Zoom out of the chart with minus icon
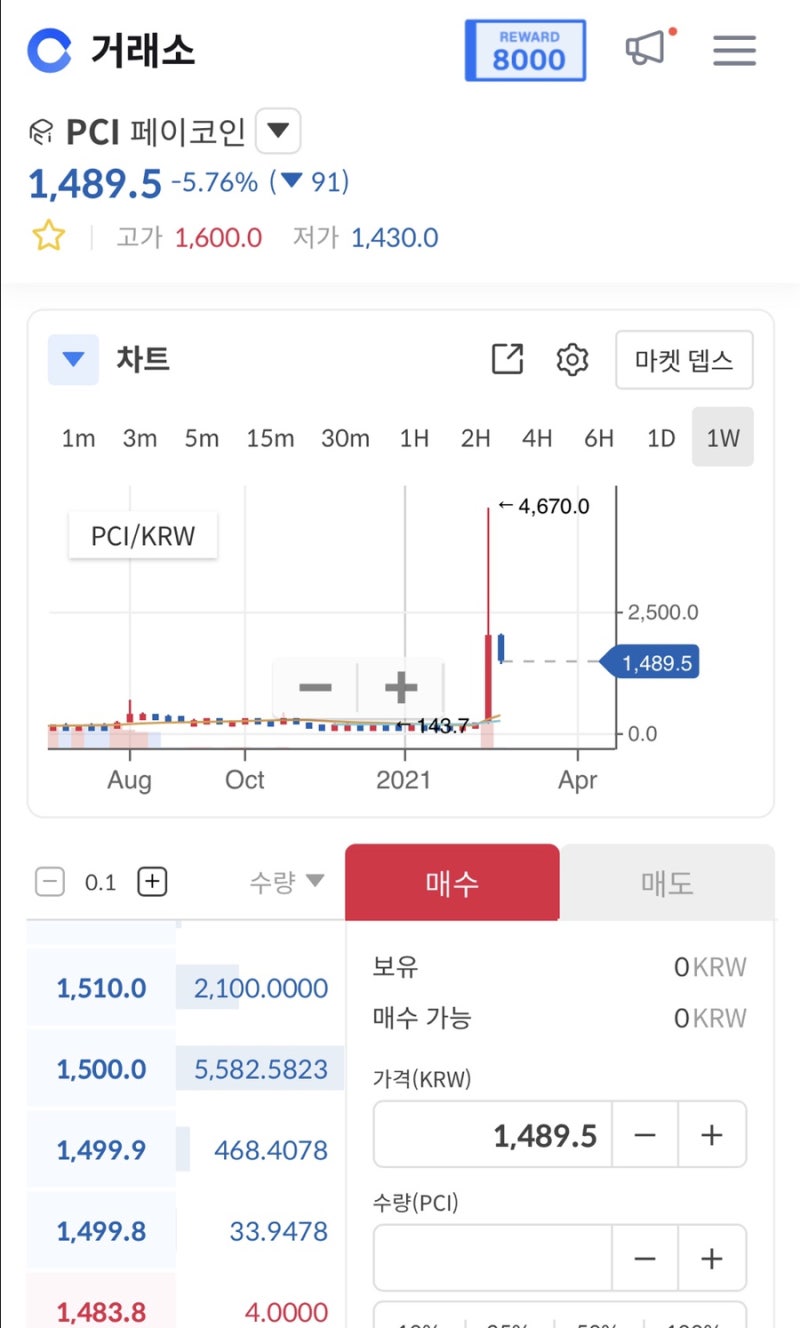 (x=315, y=686)
